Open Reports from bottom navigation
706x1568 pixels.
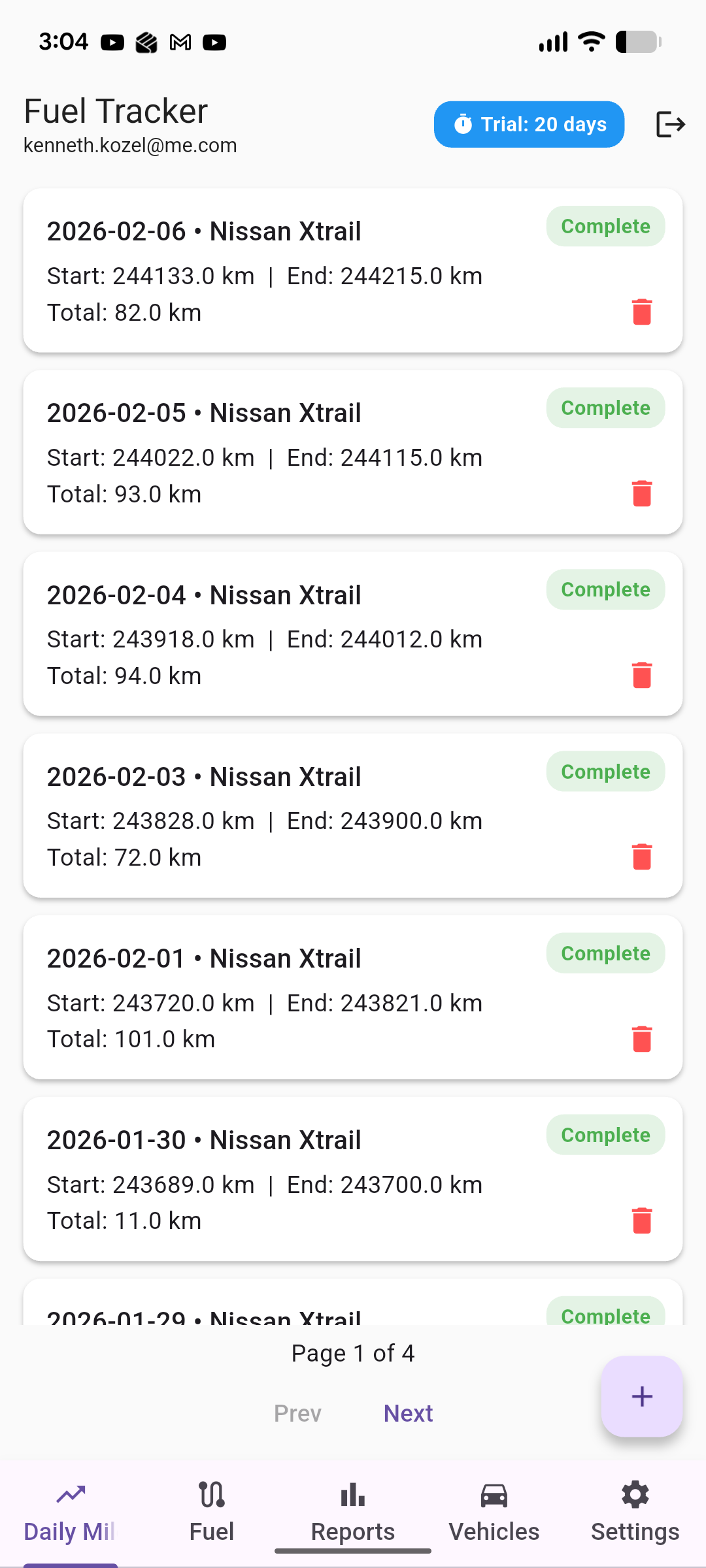pyautogui.click(x=353, y=1493)
